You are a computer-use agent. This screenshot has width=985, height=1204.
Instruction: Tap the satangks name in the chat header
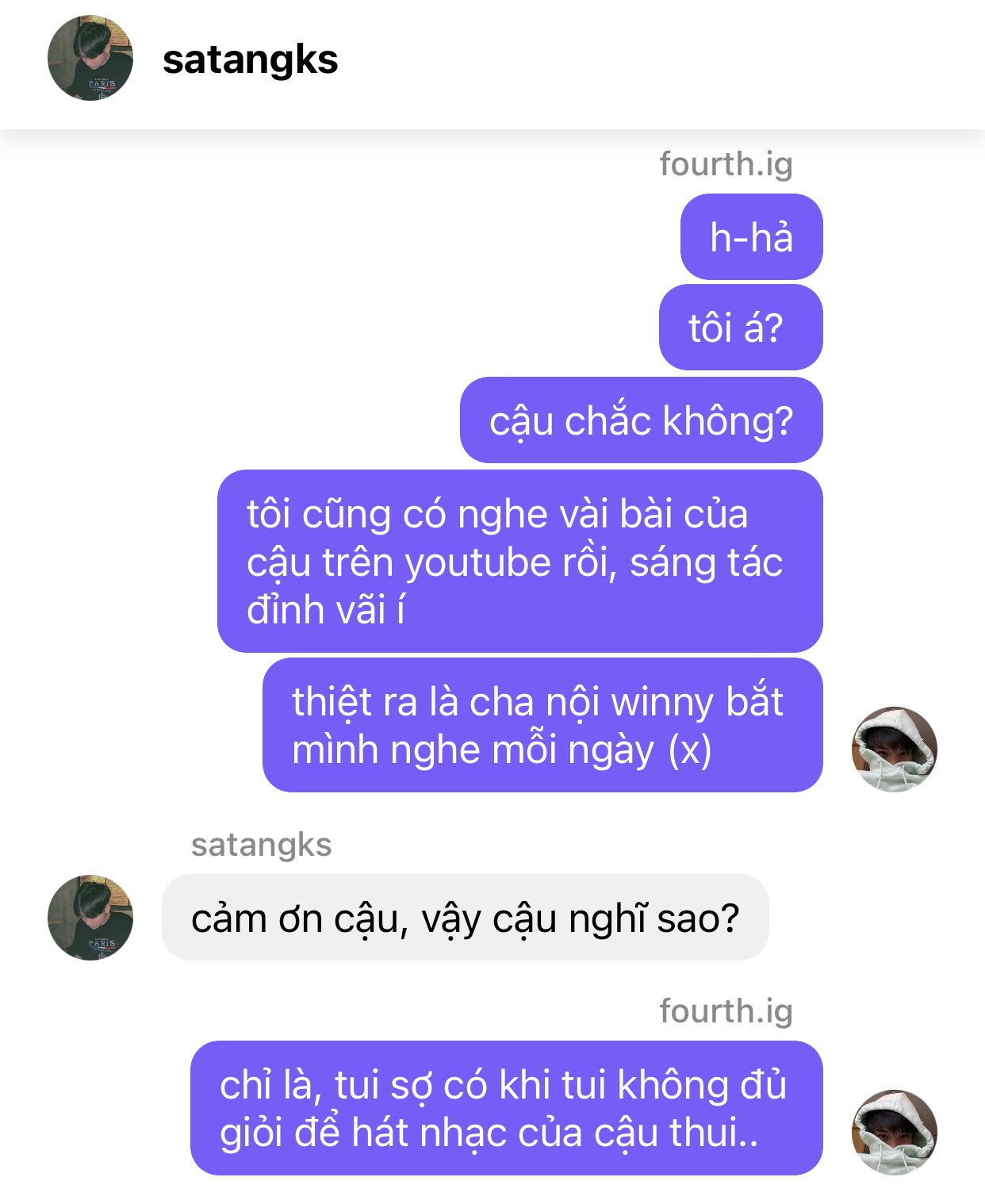click(x=250, y=59)
